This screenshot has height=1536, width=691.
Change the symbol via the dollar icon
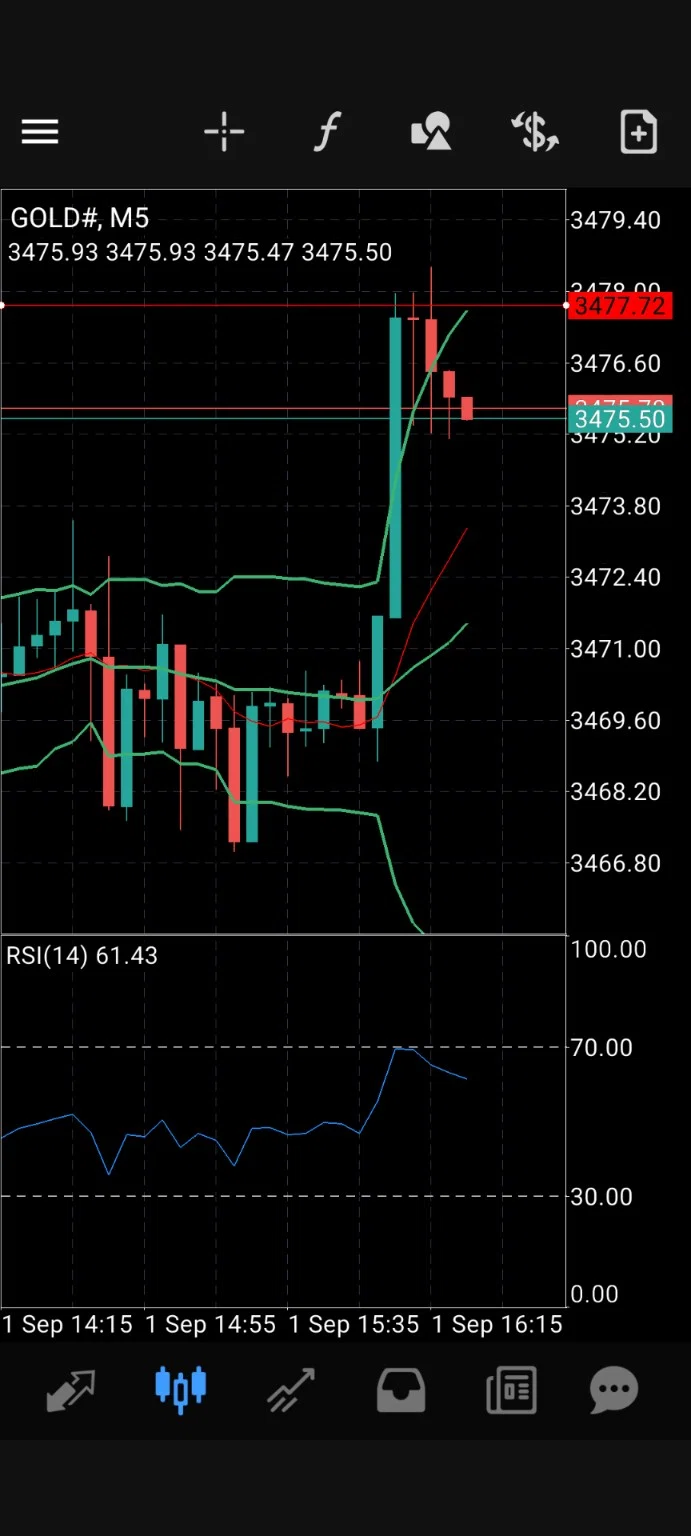[x=535, y=132]
